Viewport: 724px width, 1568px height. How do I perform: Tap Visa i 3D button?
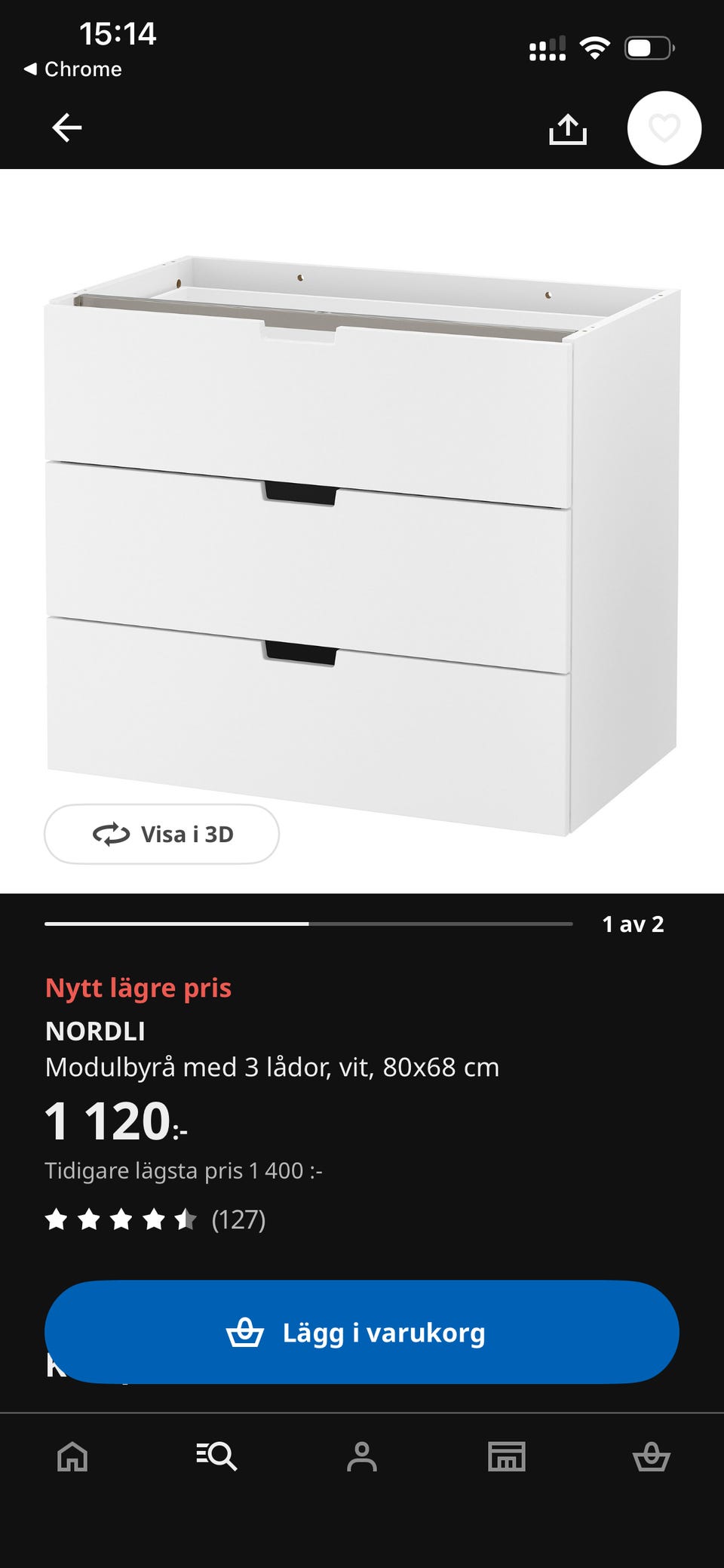(x=161, y=834)
